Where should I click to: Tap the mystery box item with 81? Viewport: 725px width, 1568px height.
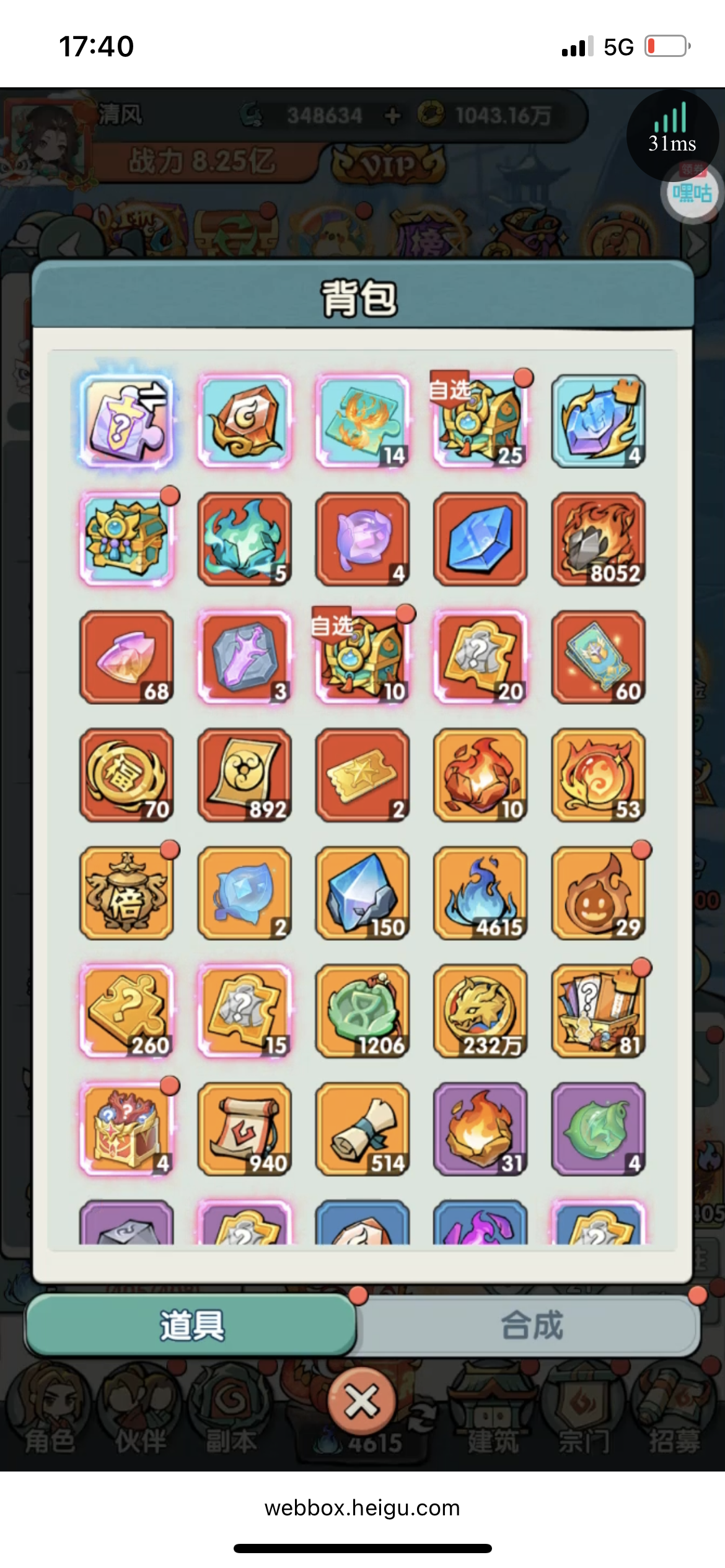coord(598,1011)
